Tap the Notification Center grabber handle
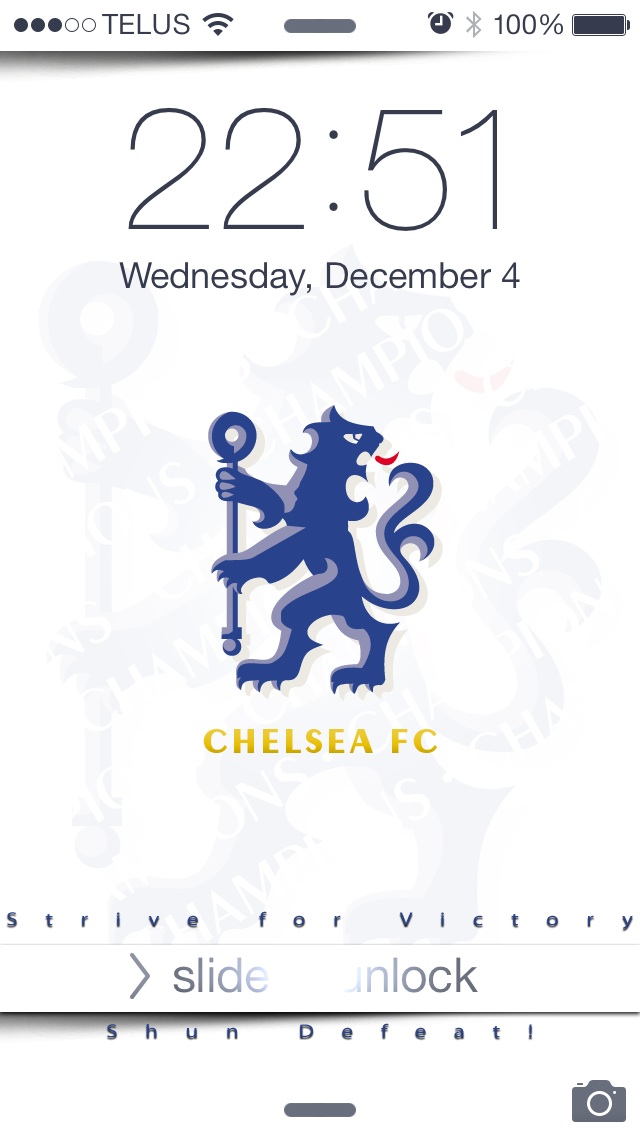The height and width of the screenshot is (1136, 640). click(x=320, y=26)
